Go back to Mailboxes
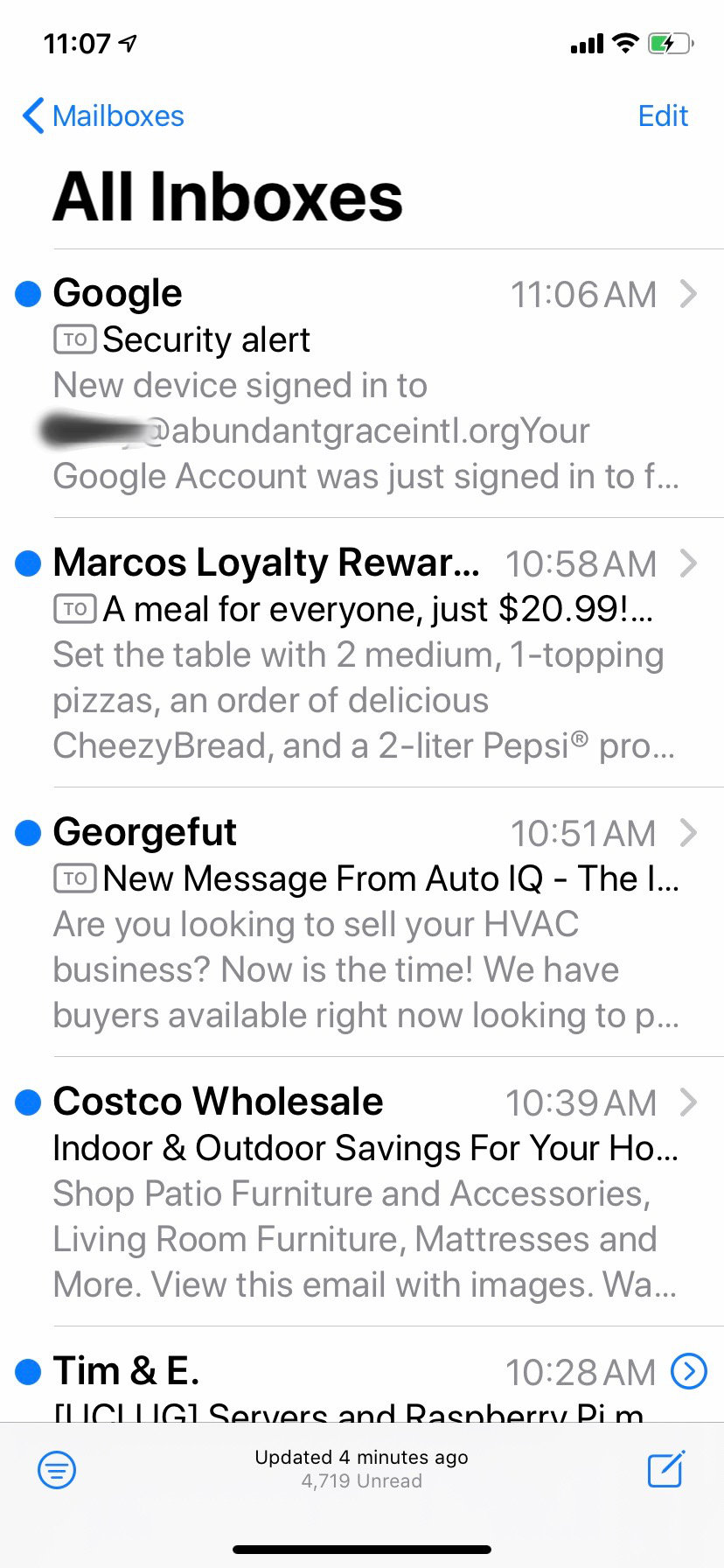Viewport: 724px width, 1568px height. [103, 116]
